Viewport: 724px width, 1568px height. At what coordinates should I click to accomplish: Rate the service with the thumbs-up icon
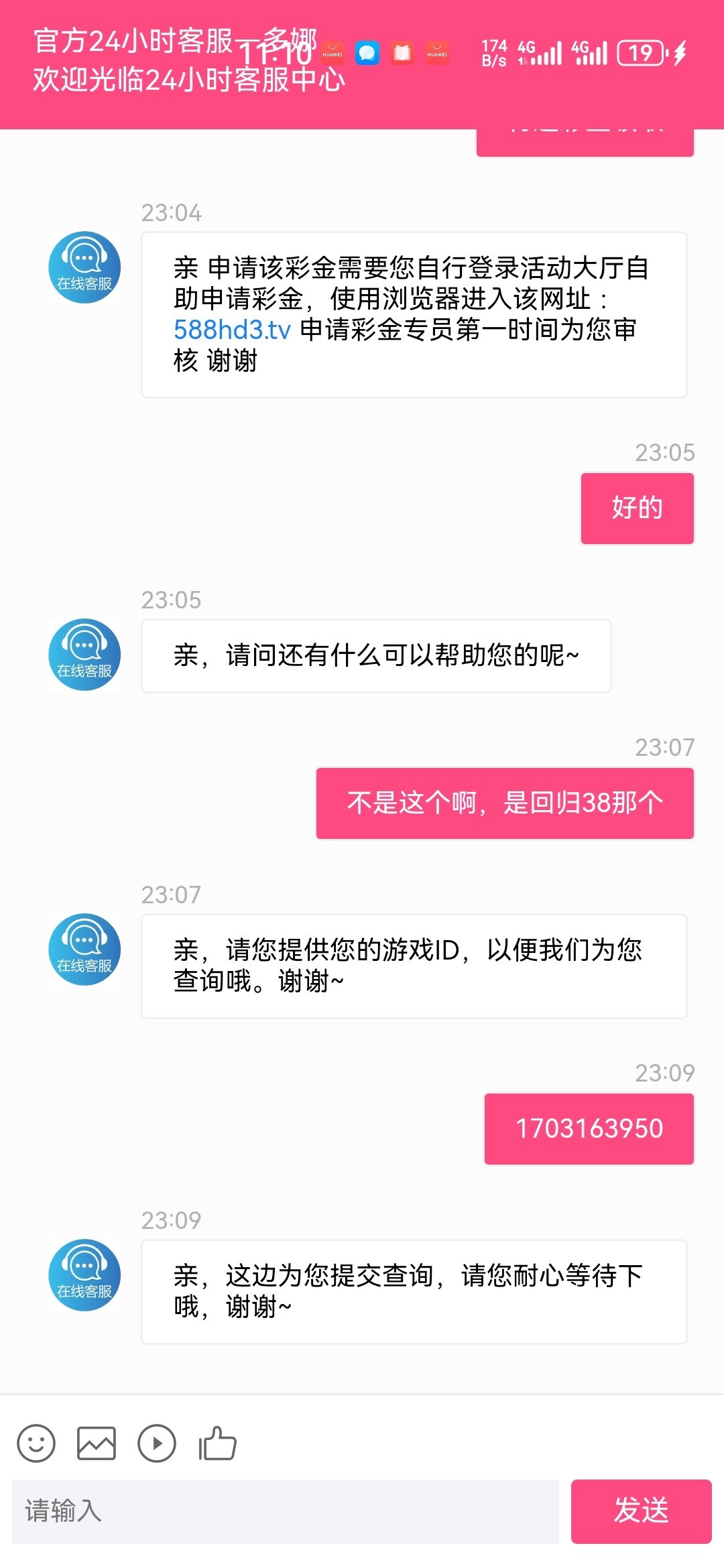click(217, 1443)
